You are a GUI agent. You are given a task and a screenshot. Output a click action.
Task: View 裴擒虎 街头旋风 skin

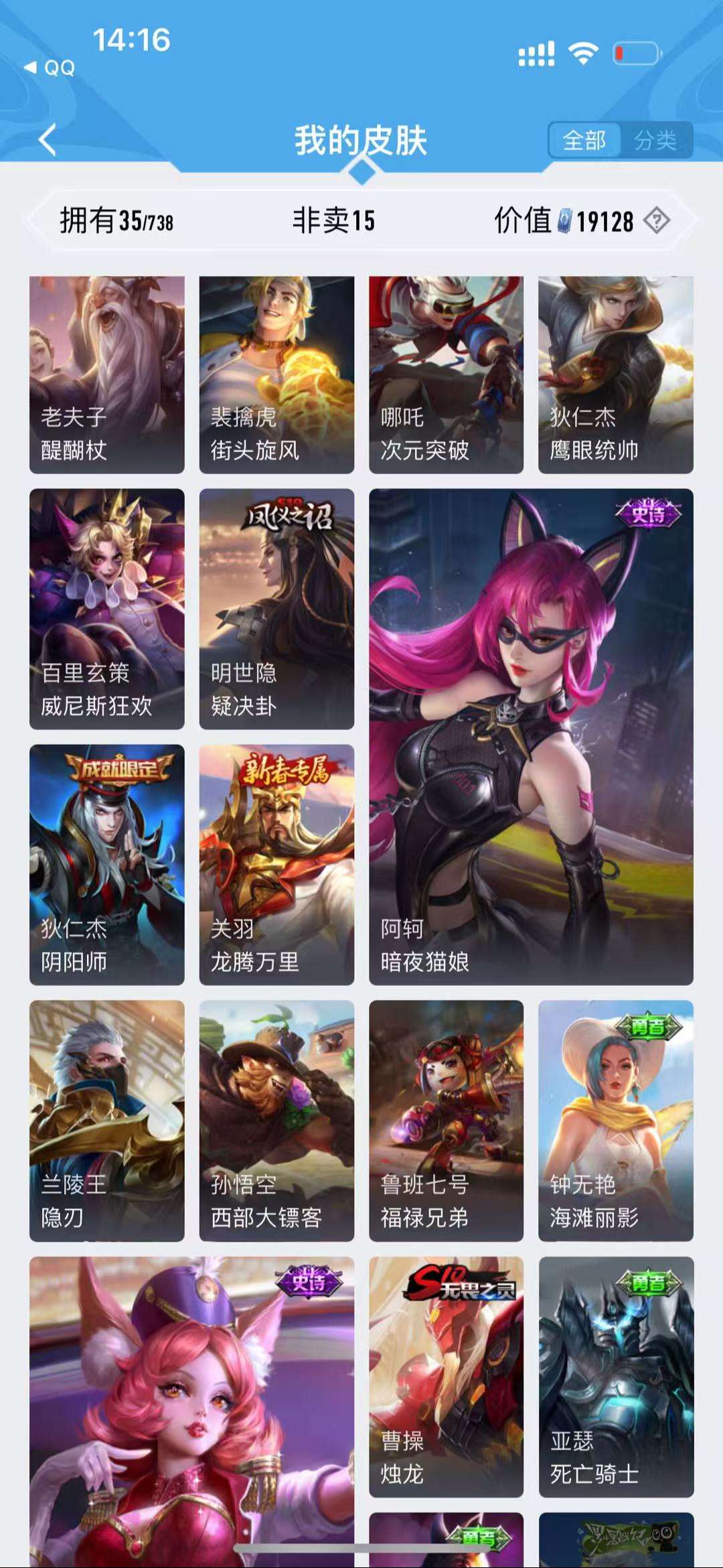[276, 374]
